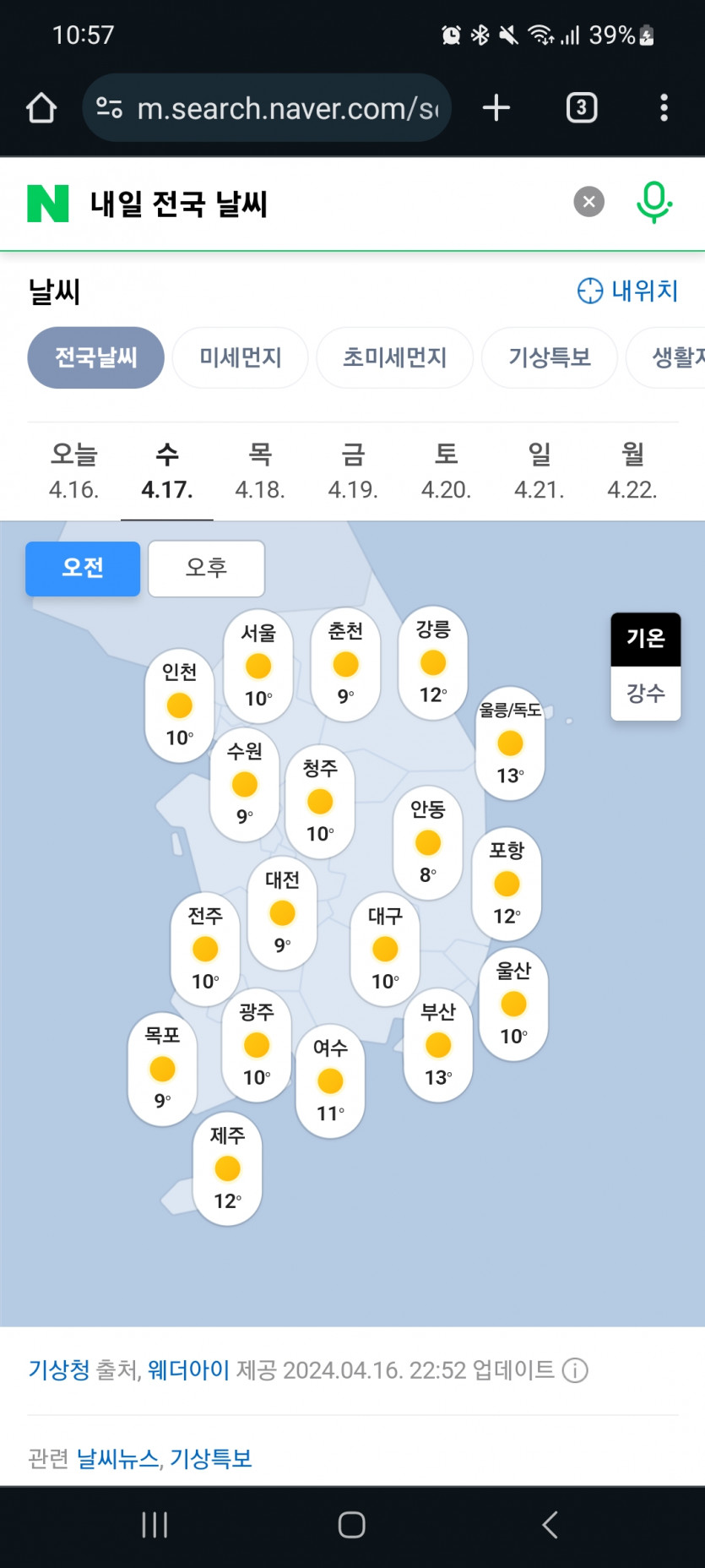Select the 초미세먼지 chip
The image size is (705, 1568).
[x=394, y=357]
